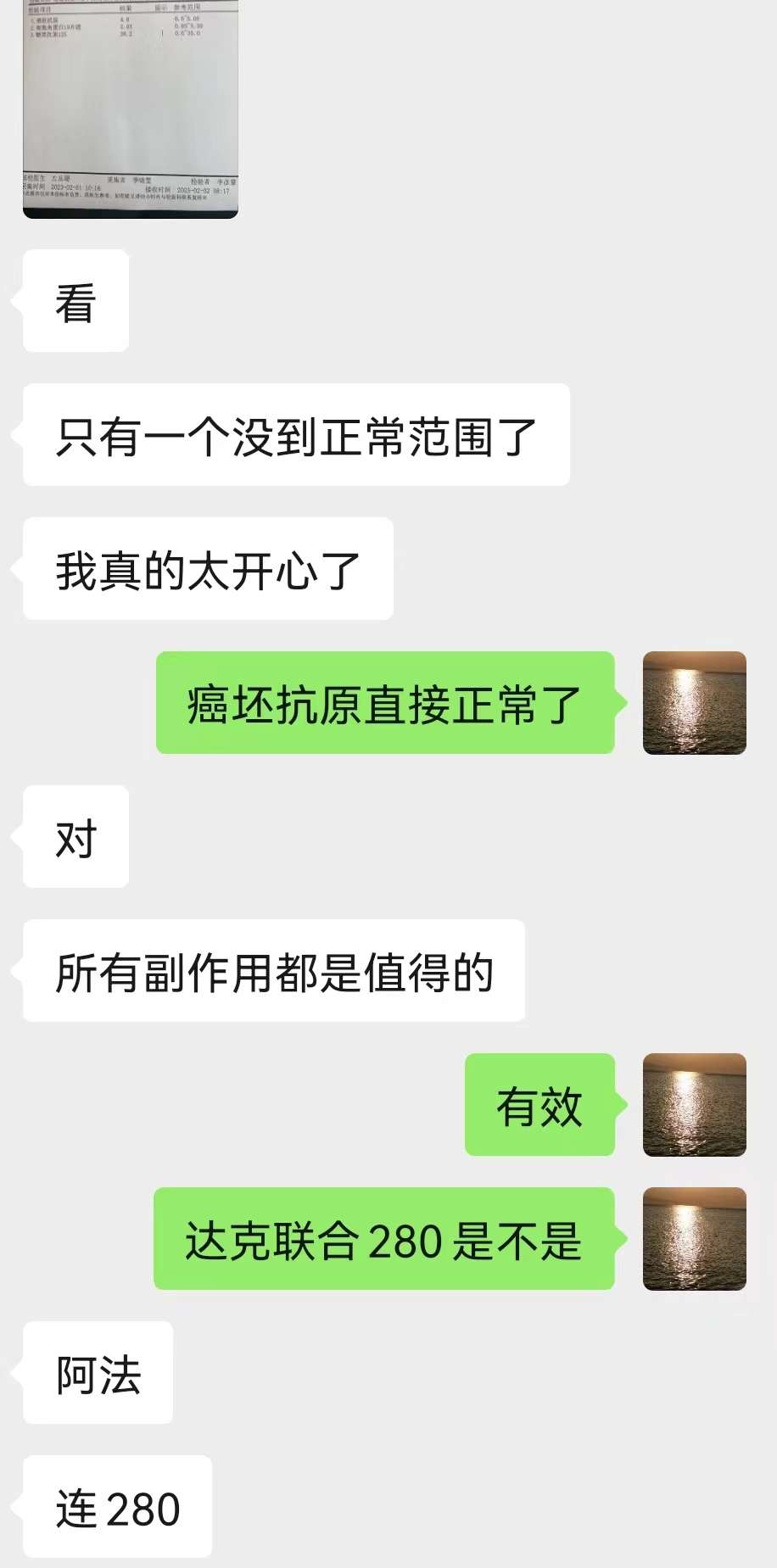Viewport: 777px width, 1568px height.
Task: View the profile avatar beside 达克联合 280 是不是
Action: click(694, 1239)
